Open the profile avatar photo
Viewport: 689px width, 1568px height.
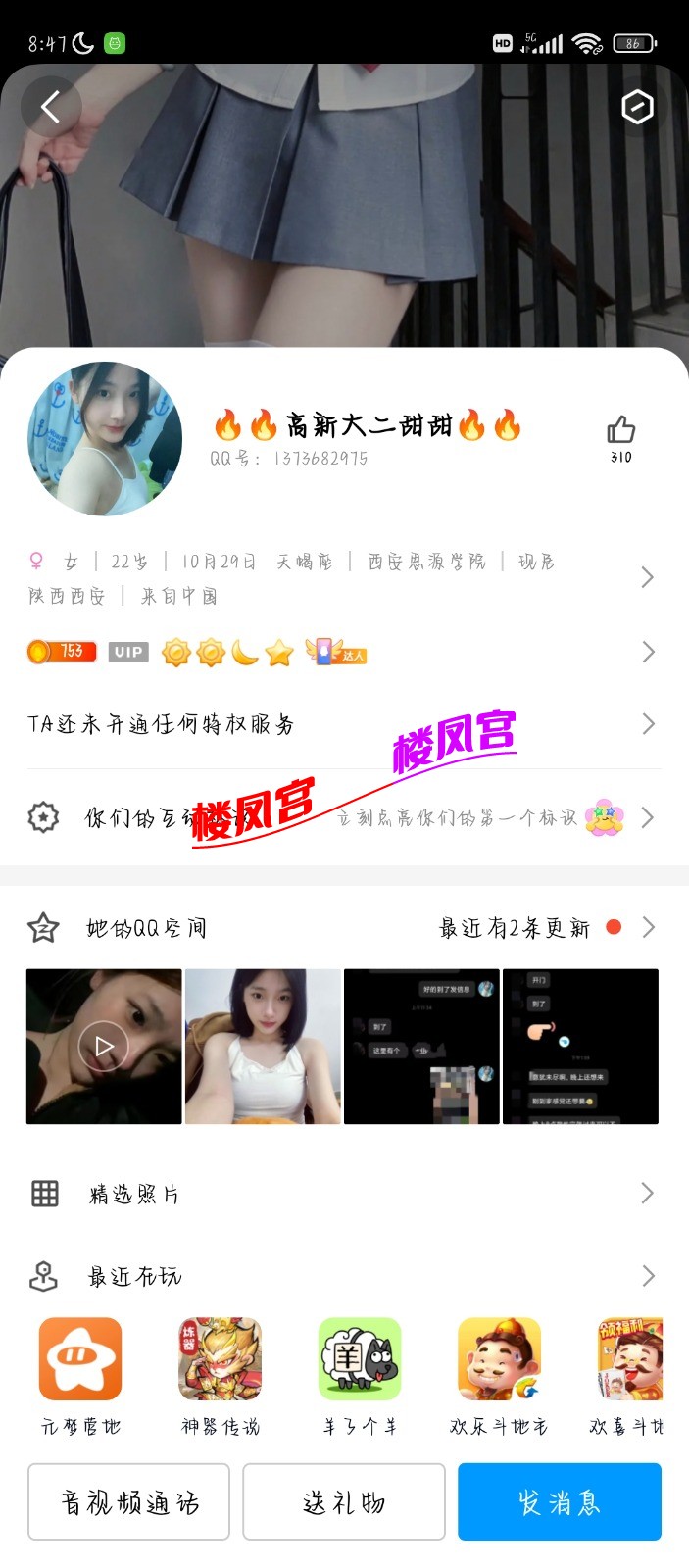(105, 439)
